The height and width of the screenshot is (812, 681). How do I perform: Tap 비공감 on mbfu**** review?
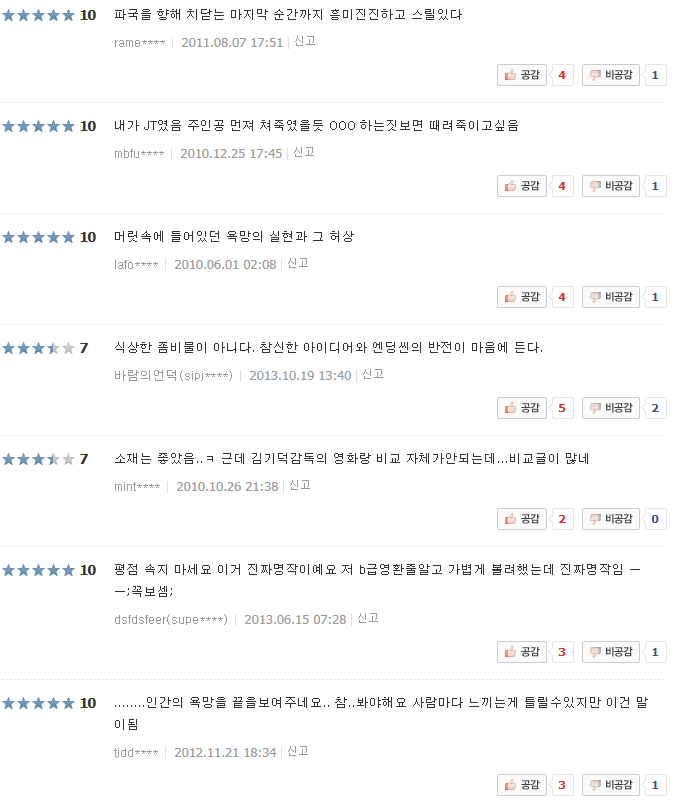[611, 186]
